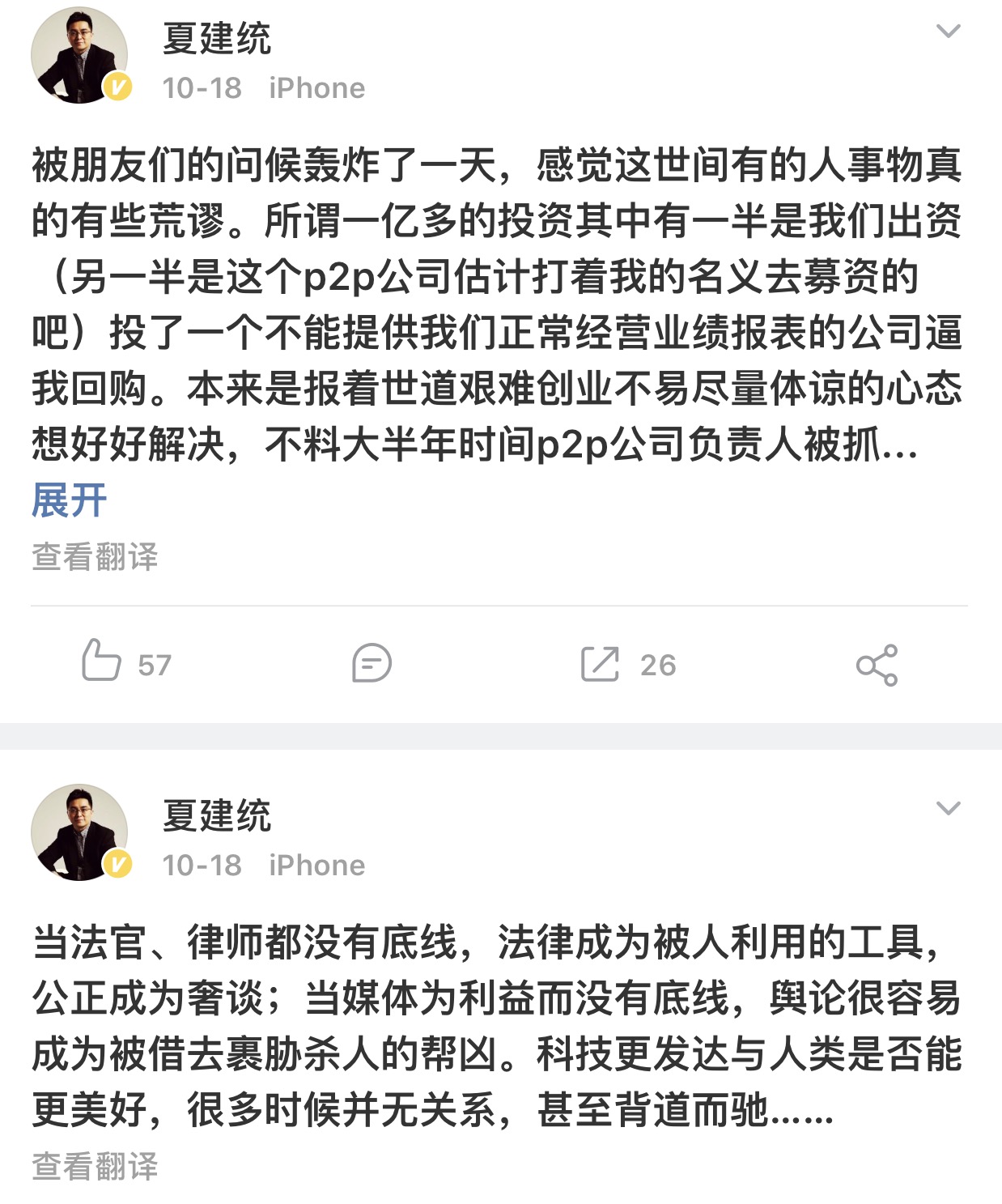Repost using the forward arrow icon showing 26
The width and height of the screenshot is (1002, 1204).
[x=601, y=664]
